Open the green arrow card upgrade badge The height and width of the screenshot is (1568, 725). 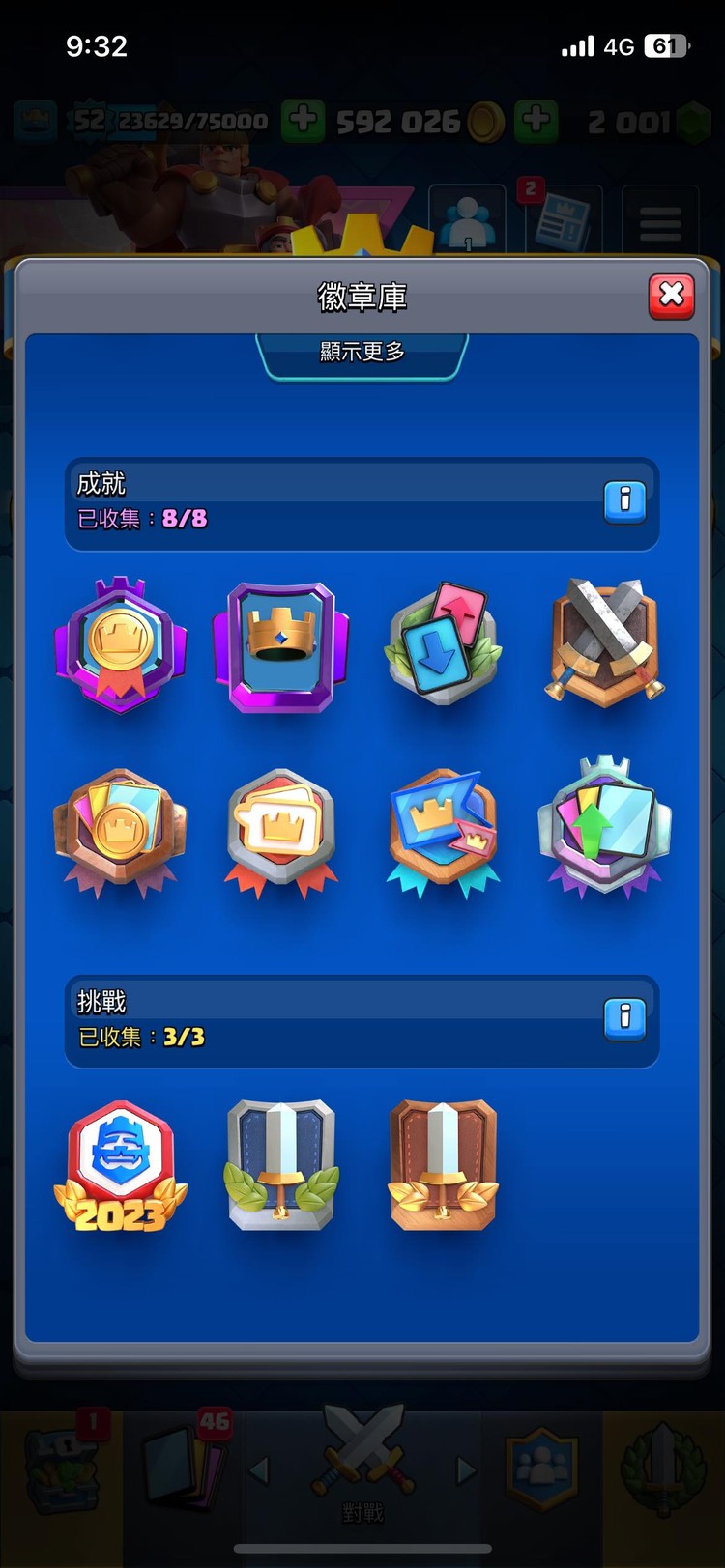604,826
